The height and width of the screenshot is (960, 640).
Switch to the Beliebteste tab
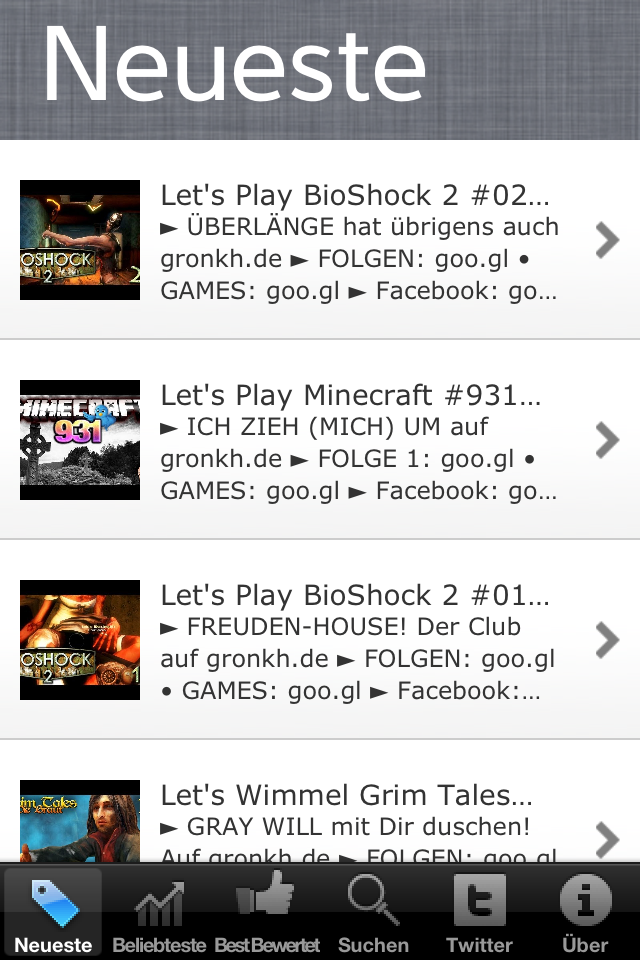coord(159,912)
